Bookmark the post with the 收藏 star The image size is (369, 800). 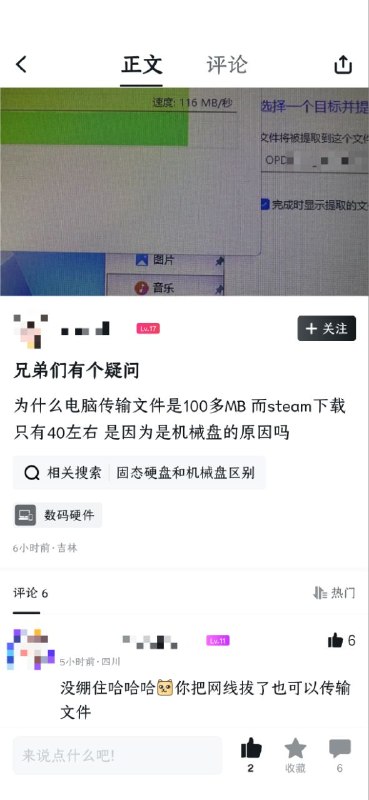295,755
